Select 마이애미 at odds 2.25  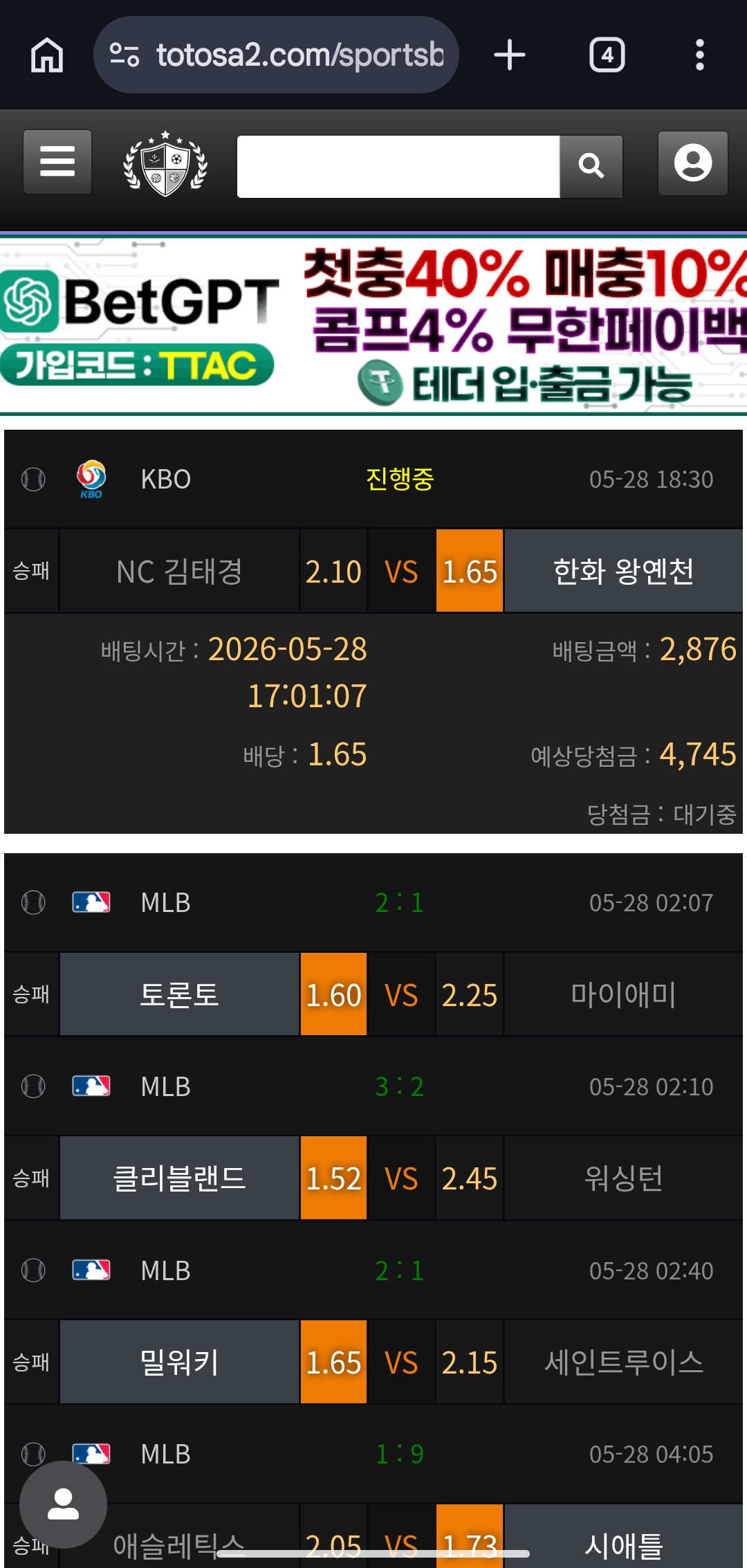pyautogui.click(x=589, y=994)
